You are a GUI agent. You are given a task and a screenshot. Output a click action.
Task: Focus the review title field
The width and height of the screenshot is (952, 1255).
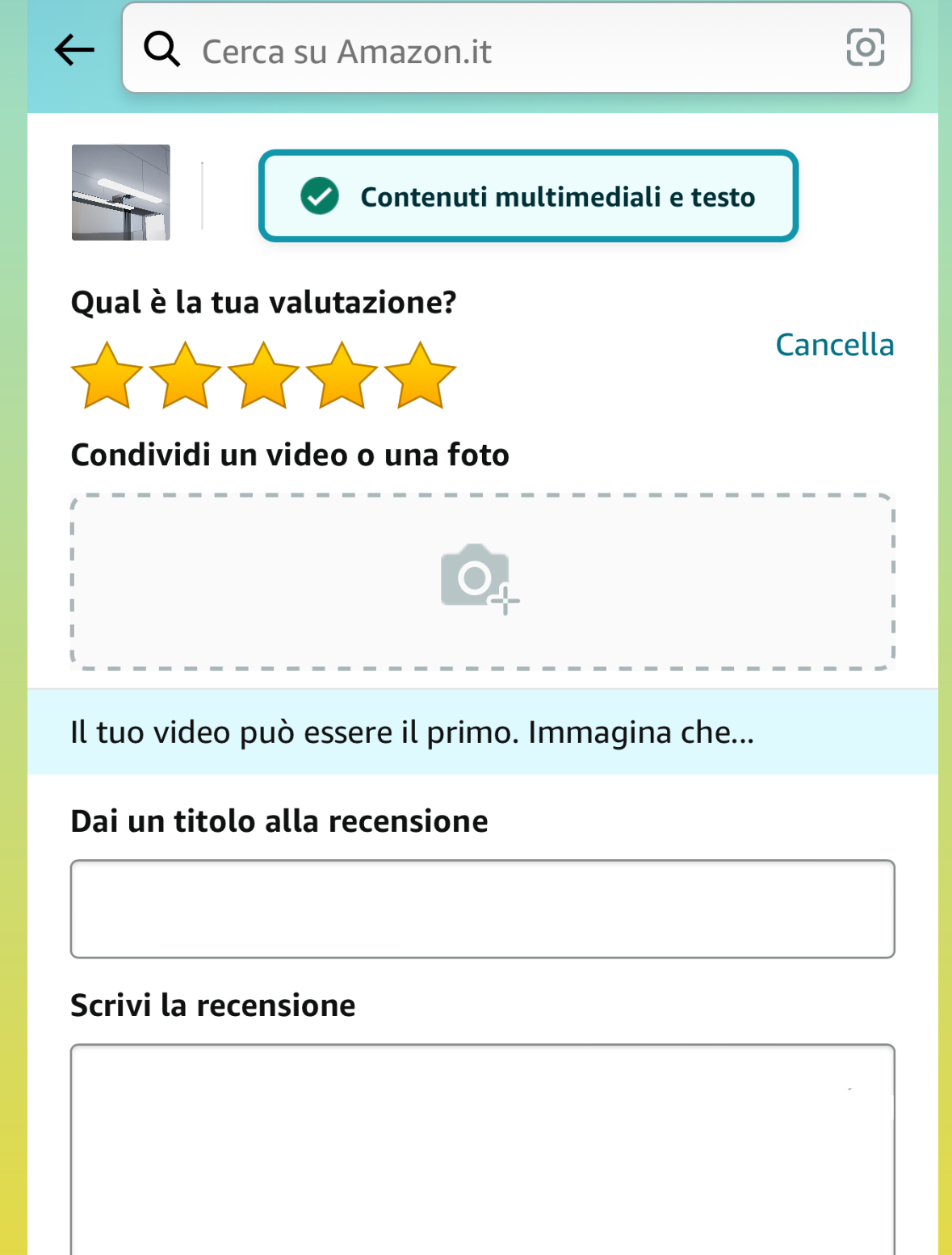coord(482,909)
